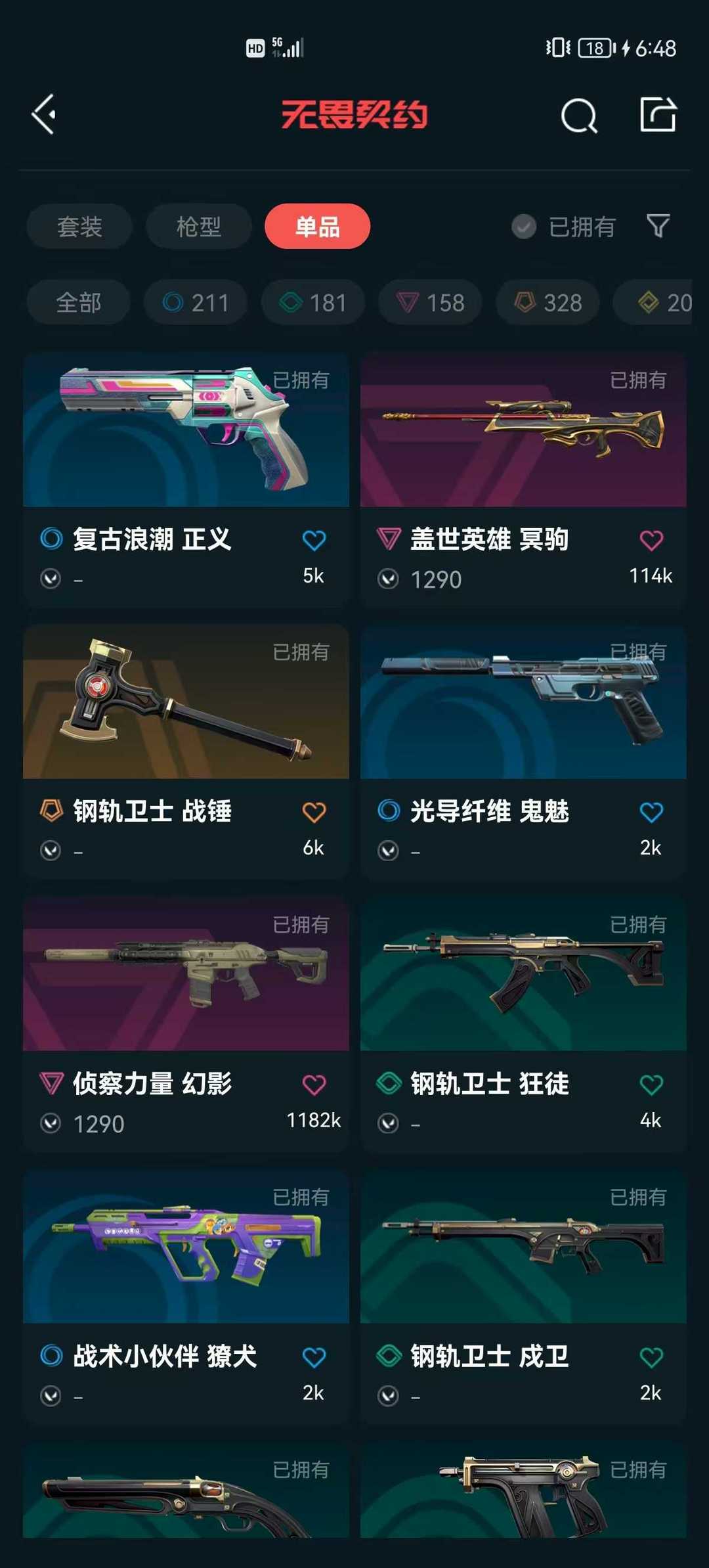This screenshot has width=709, height=1568.
Task: Open the search icon in the header
Action: (x=579, y=116)
